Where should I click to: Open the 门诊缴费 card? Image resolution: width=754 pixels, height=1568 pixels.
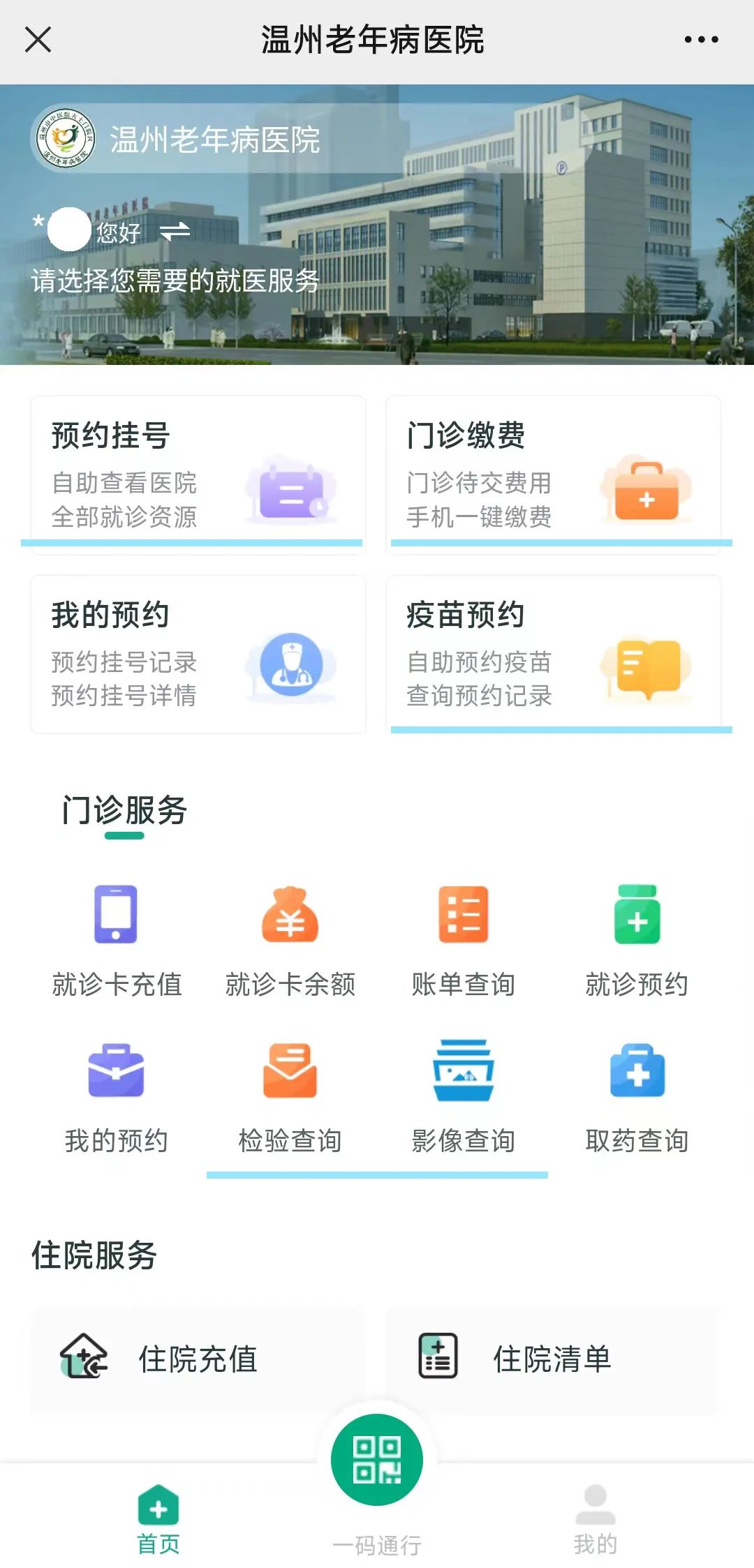coord(553,475)
